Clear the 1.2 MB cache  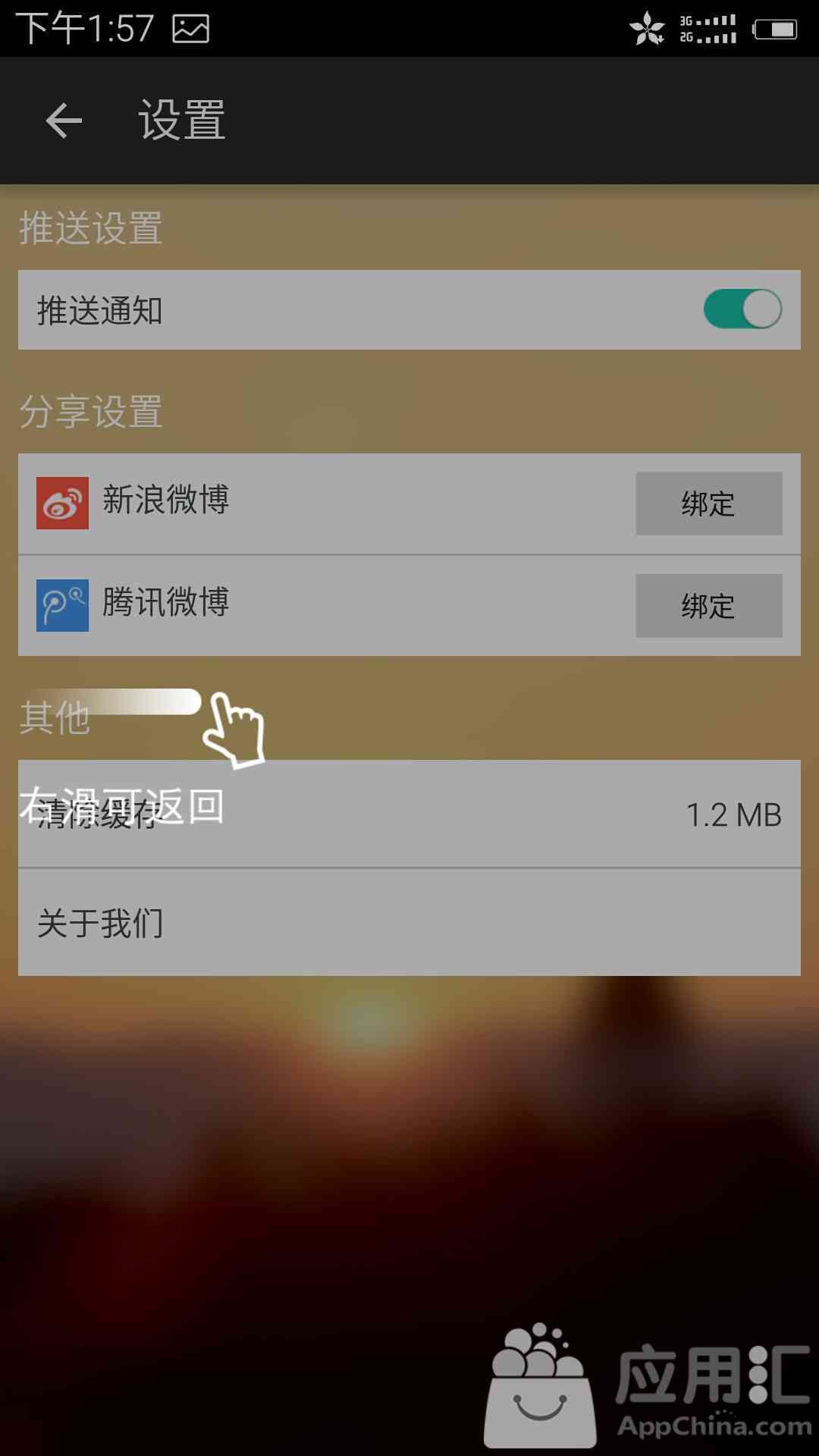409,814
